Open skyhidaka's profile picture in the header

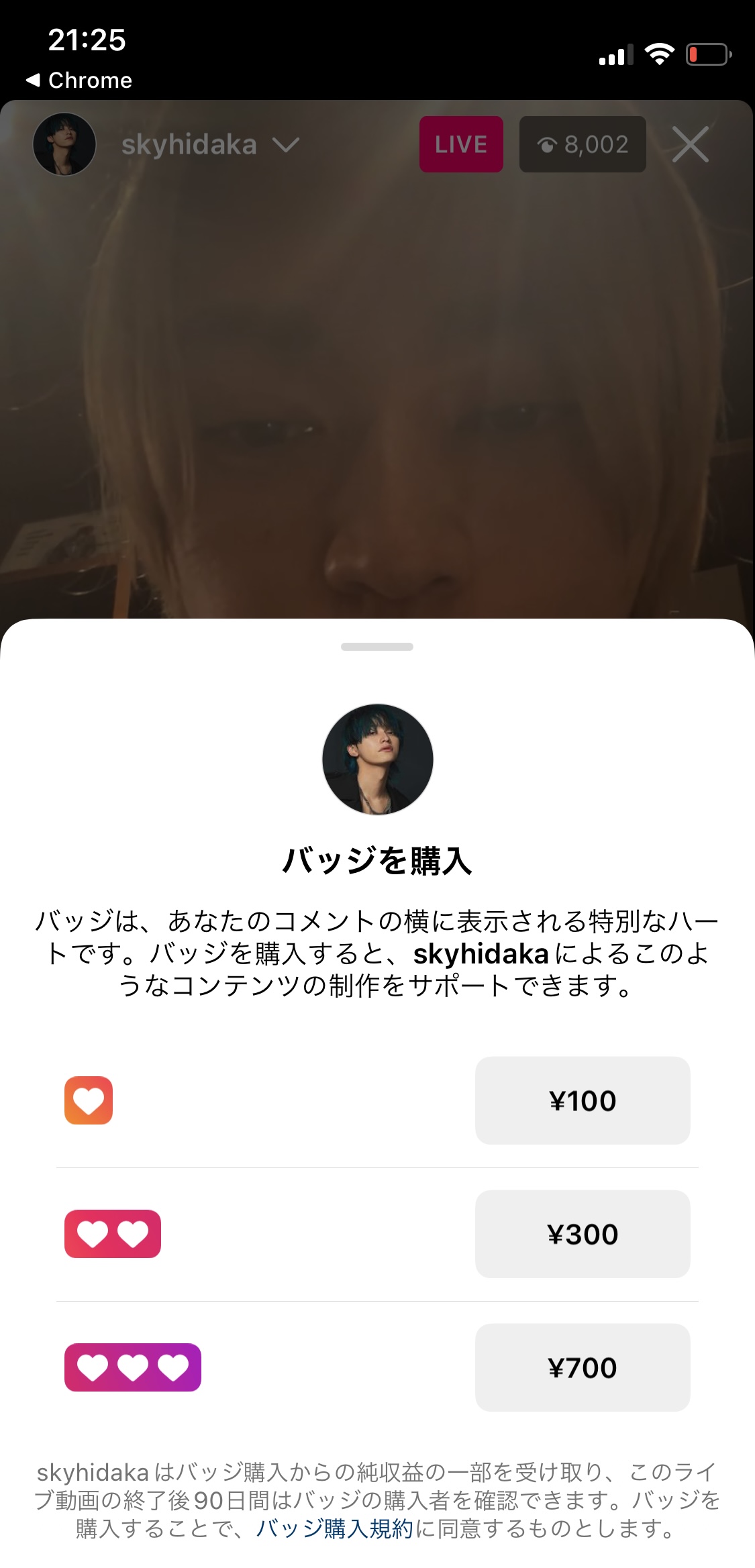pos(64,144)
